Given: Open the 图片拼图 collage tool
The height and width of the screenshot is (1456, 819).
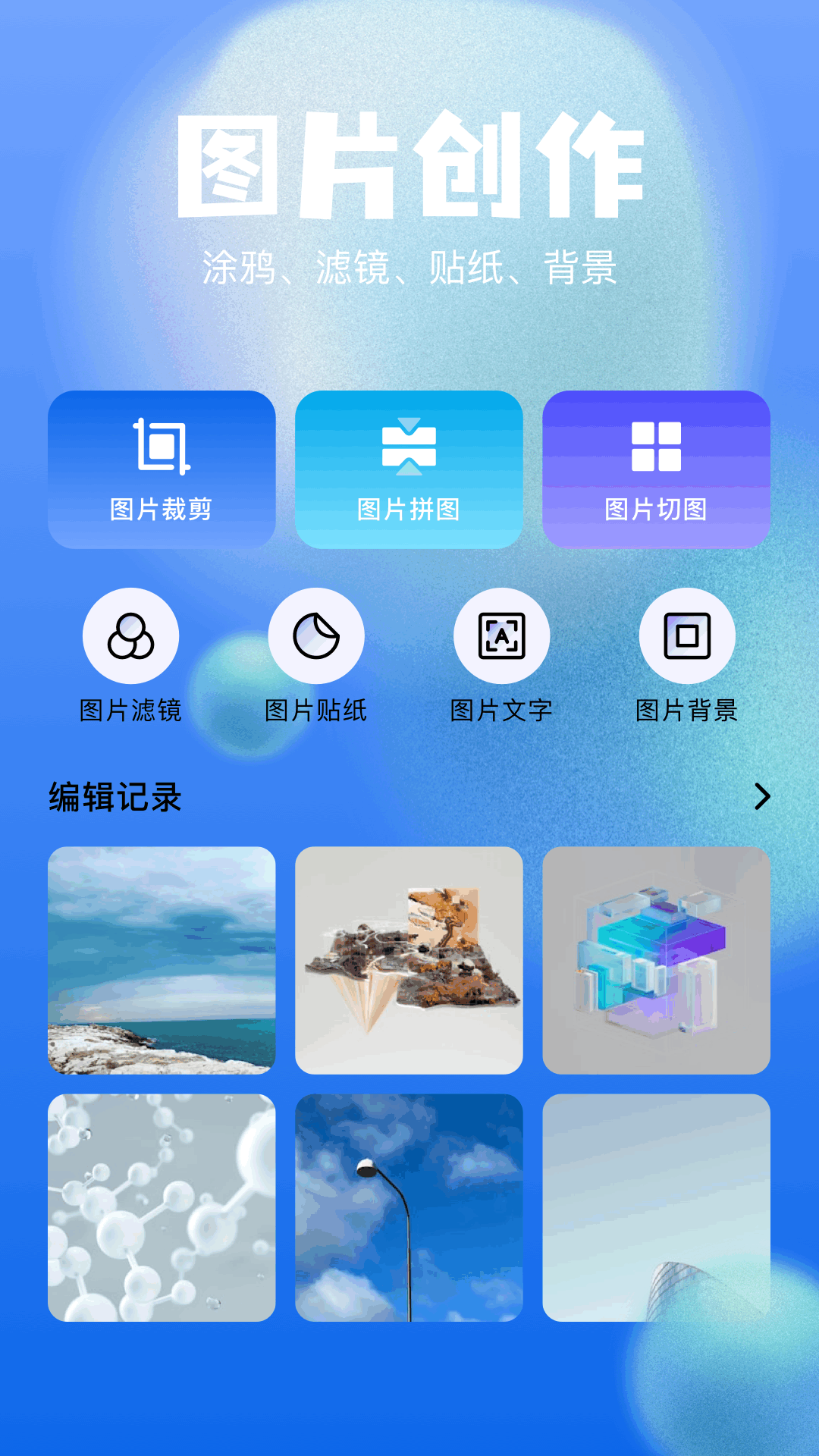Looking at the screenshot, I should click(x=409, y=470).
